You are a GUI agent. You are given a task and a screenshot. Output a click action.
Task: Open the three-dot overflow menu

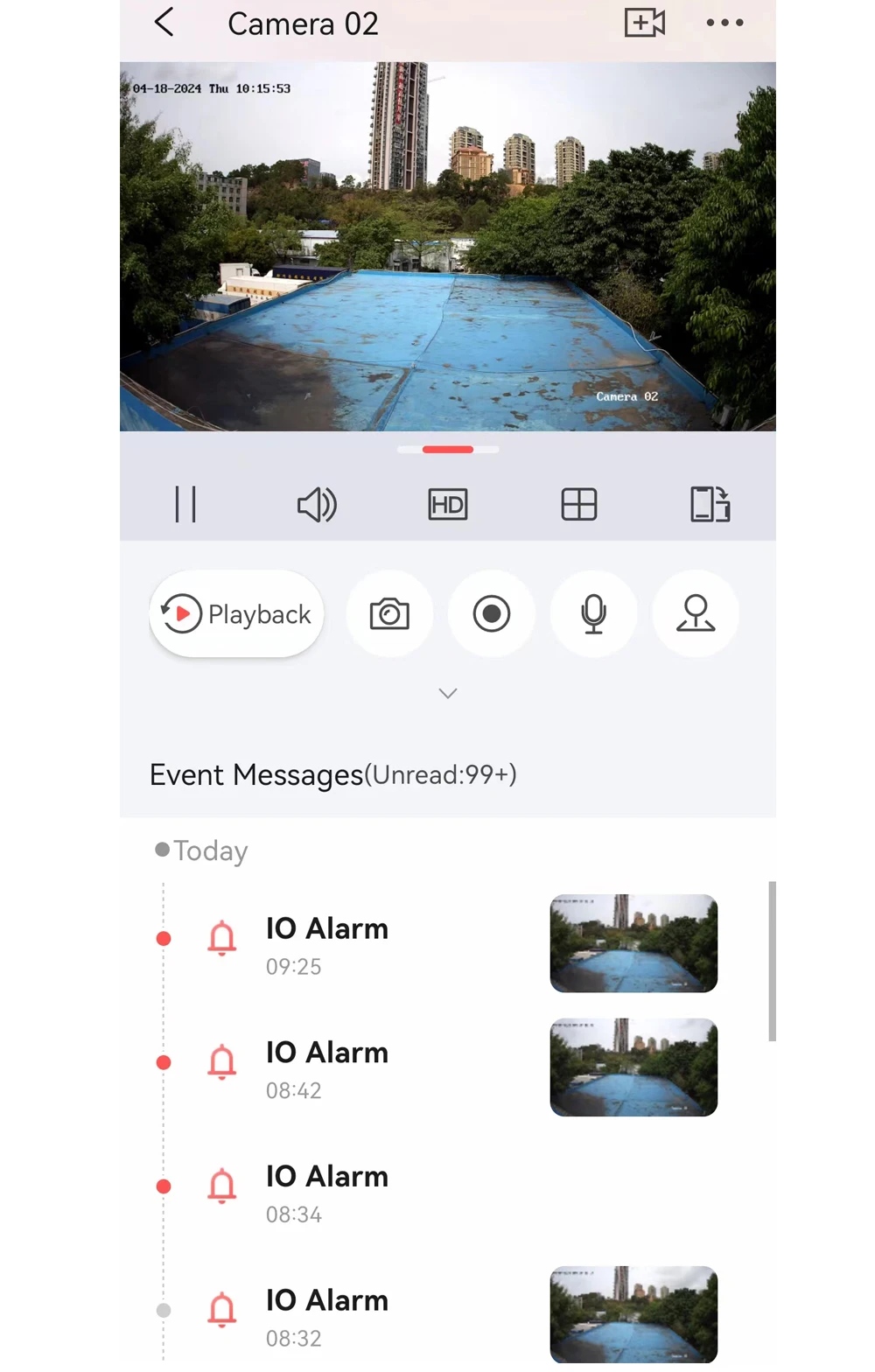tap(725, 24)
